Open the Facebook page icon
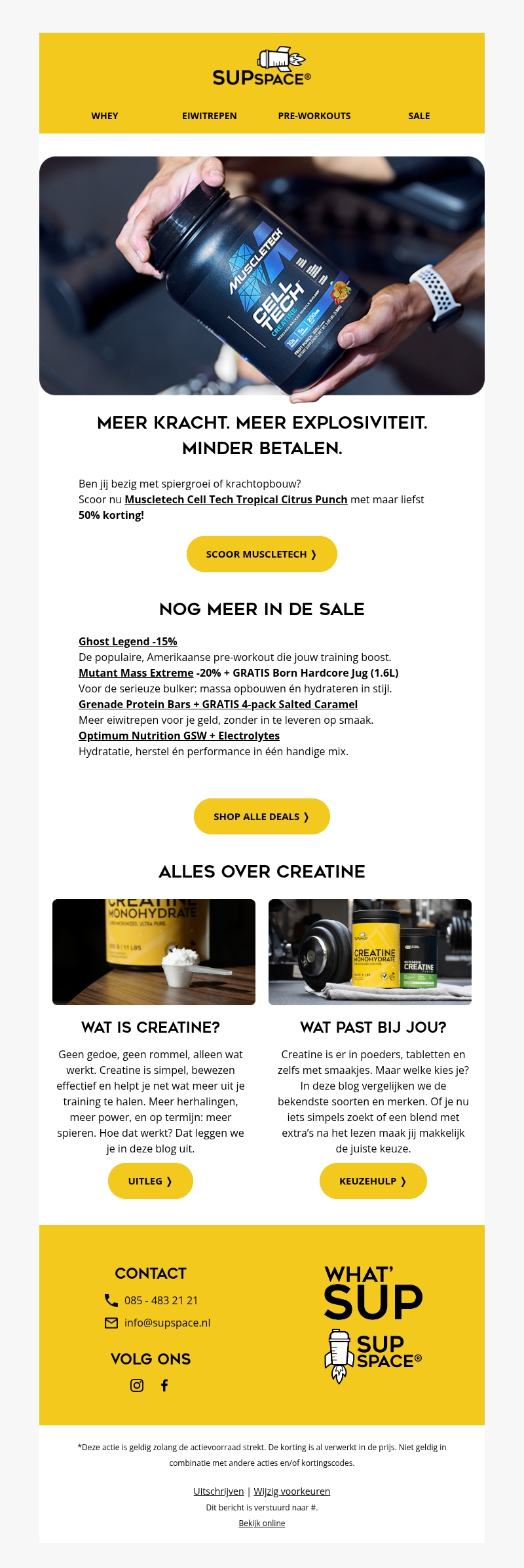The image size is (524, 1568). click(x=164, y=1385)
